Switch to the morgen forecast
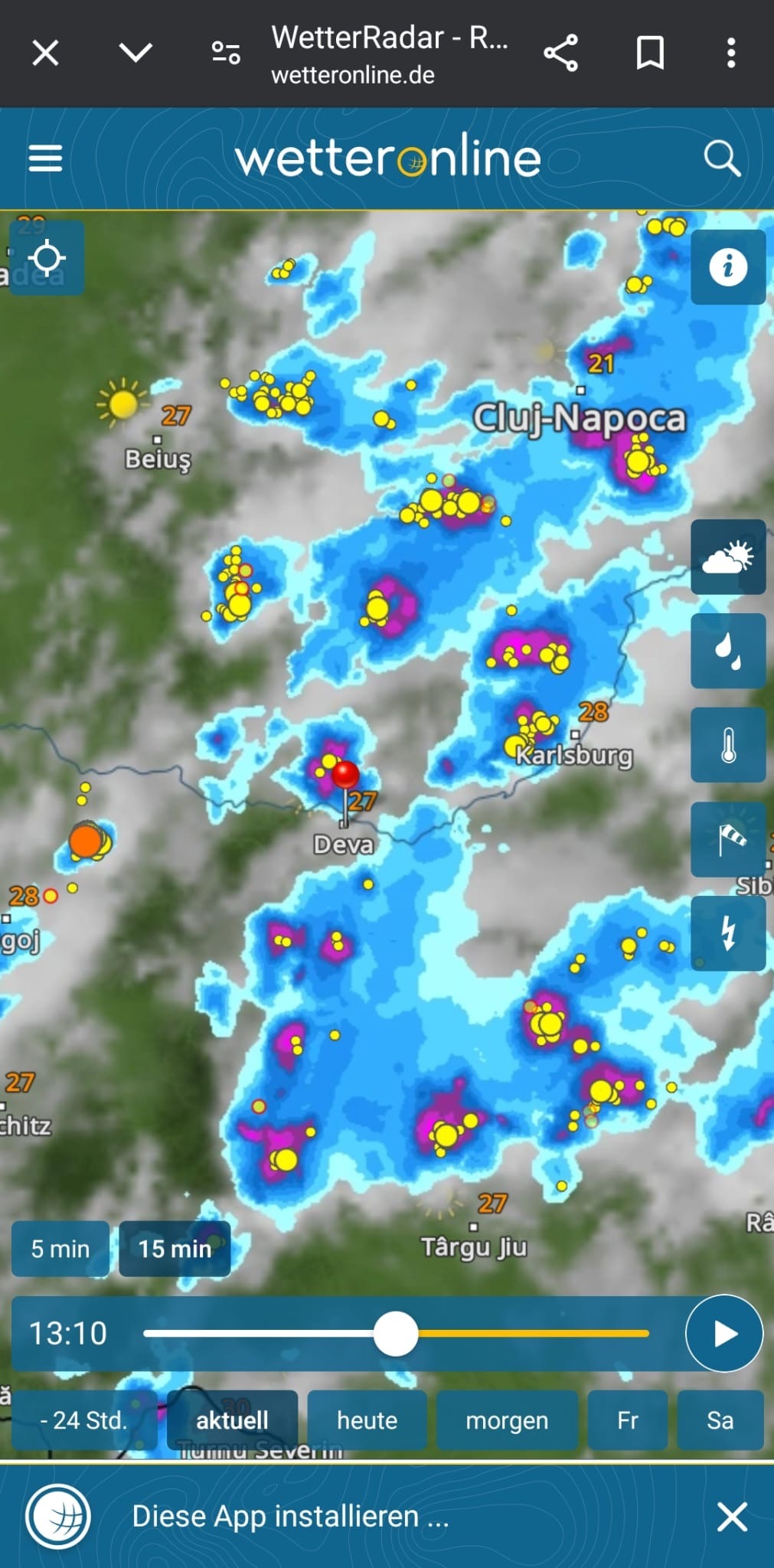 (x=507, y=1420)
